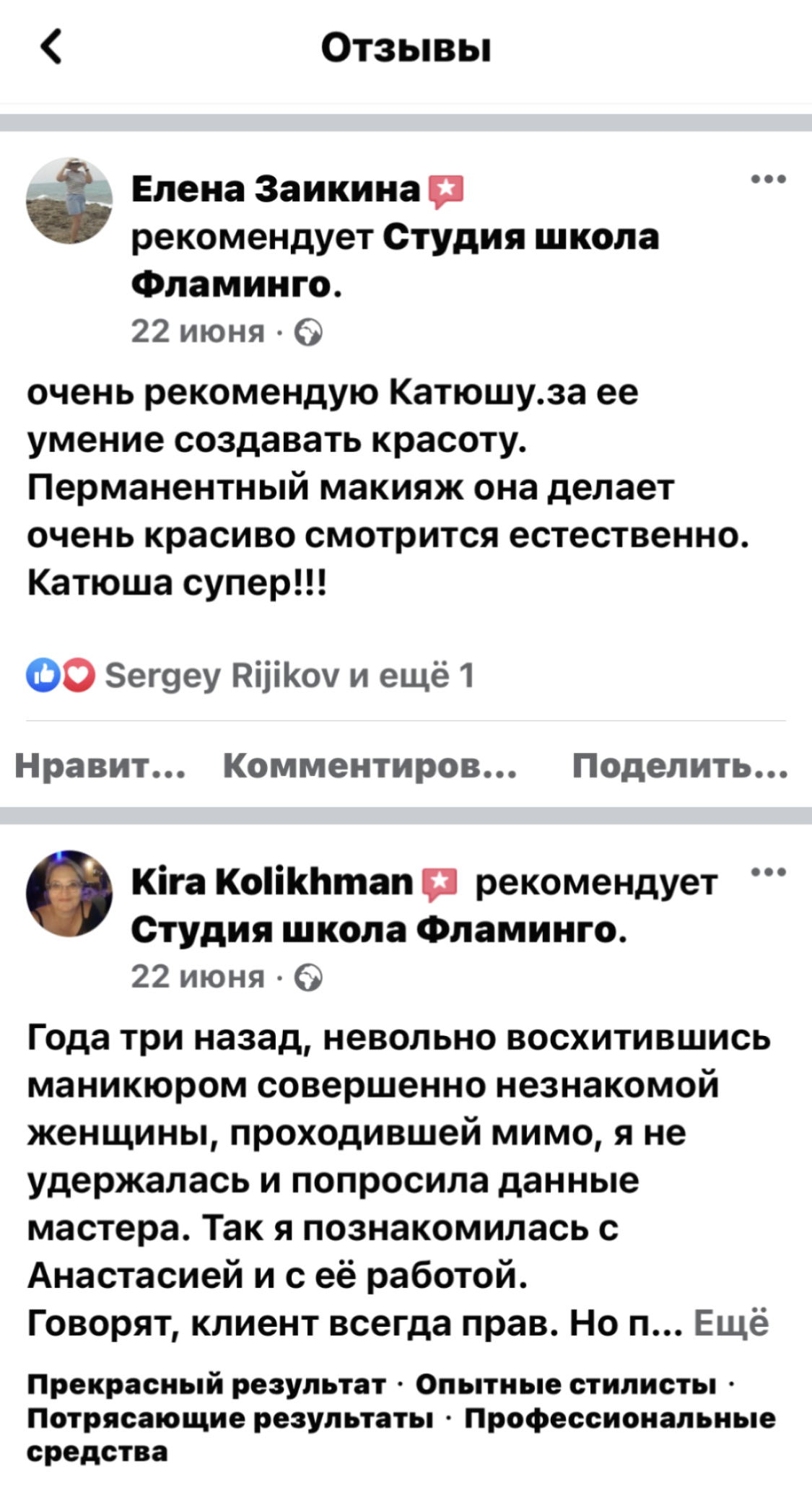Viewport: 812px width, 1495px height.
Task: Open the Kira Kolikhman profile name link
Action: pyautogui.click(x=271, y=881)
